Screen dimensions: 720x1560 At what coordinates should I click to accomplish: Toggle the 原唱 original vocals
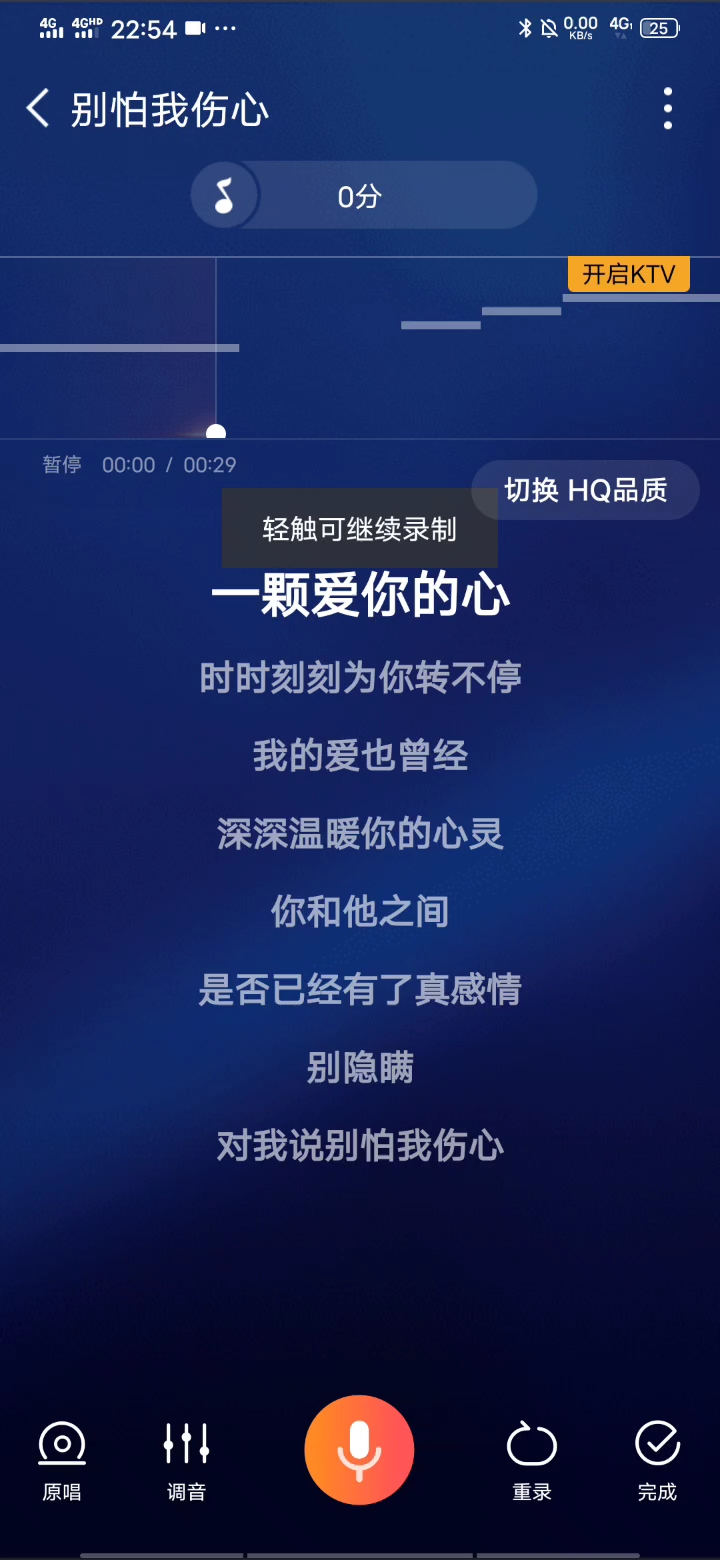[x=62, y=1460]
